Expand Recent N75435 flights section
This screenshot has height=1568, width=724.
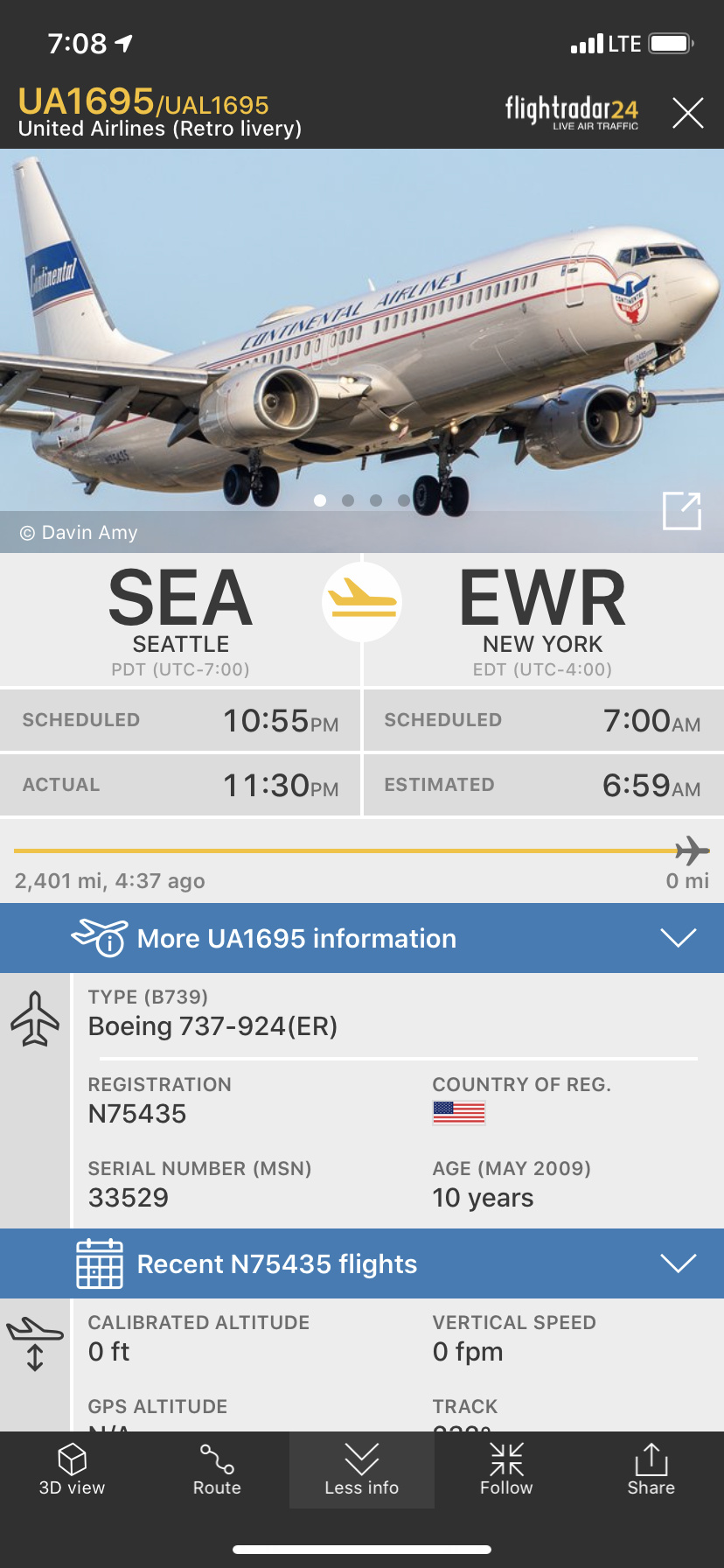(x=362, y=1263)
